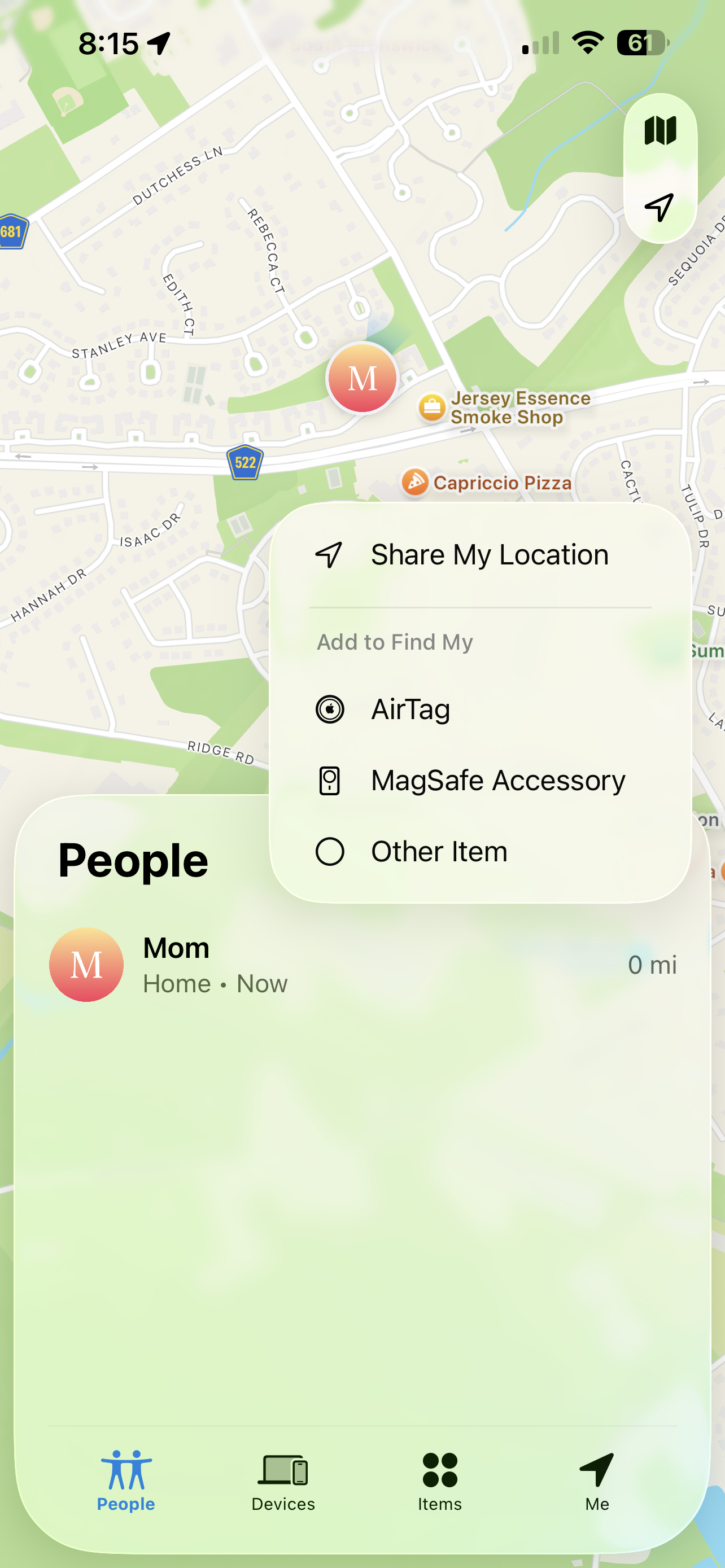
Task: Open the Me tab
Action: tap(597, 1482)
